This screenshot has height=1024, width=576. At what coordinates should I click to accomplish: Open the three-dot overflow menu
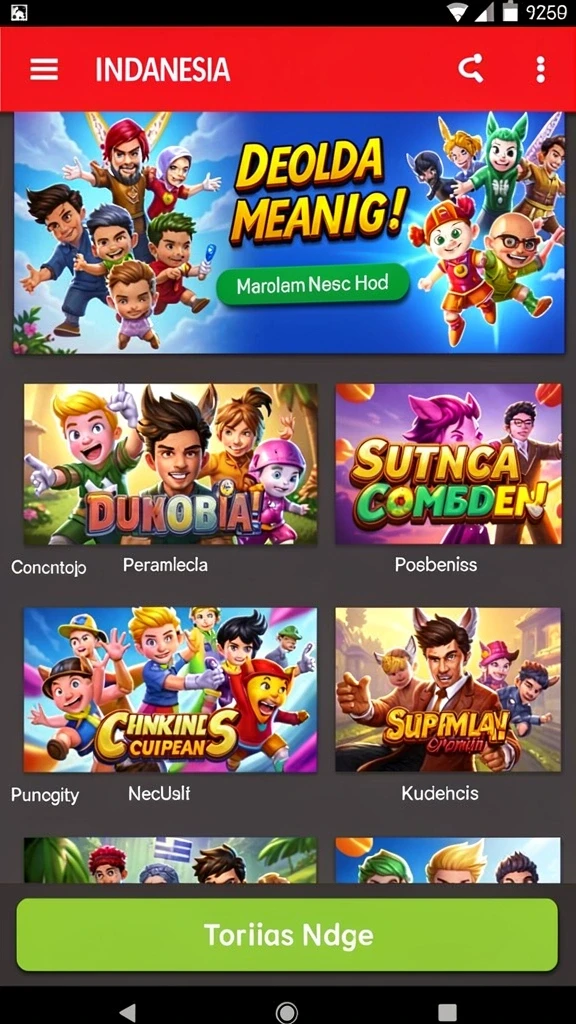click(x=540, y=69)
